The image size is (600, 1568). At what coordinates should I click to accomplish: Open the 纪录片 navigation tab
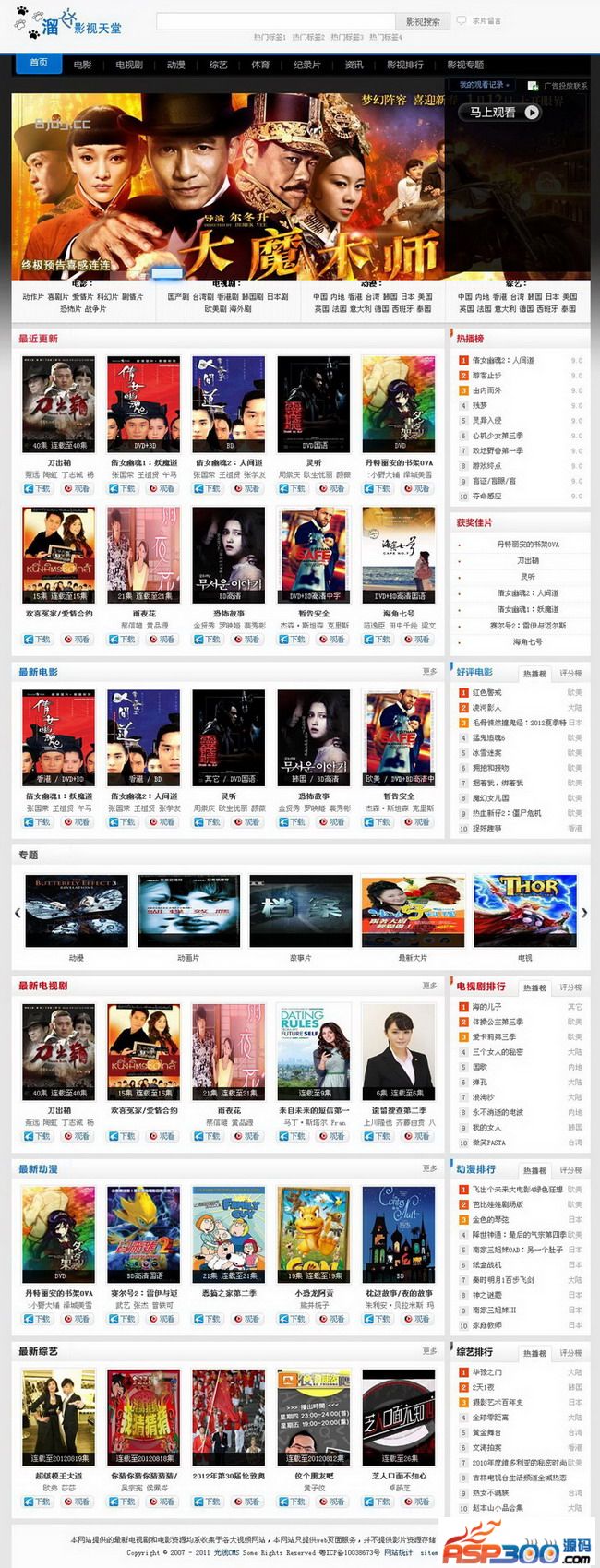coord(306,65)
